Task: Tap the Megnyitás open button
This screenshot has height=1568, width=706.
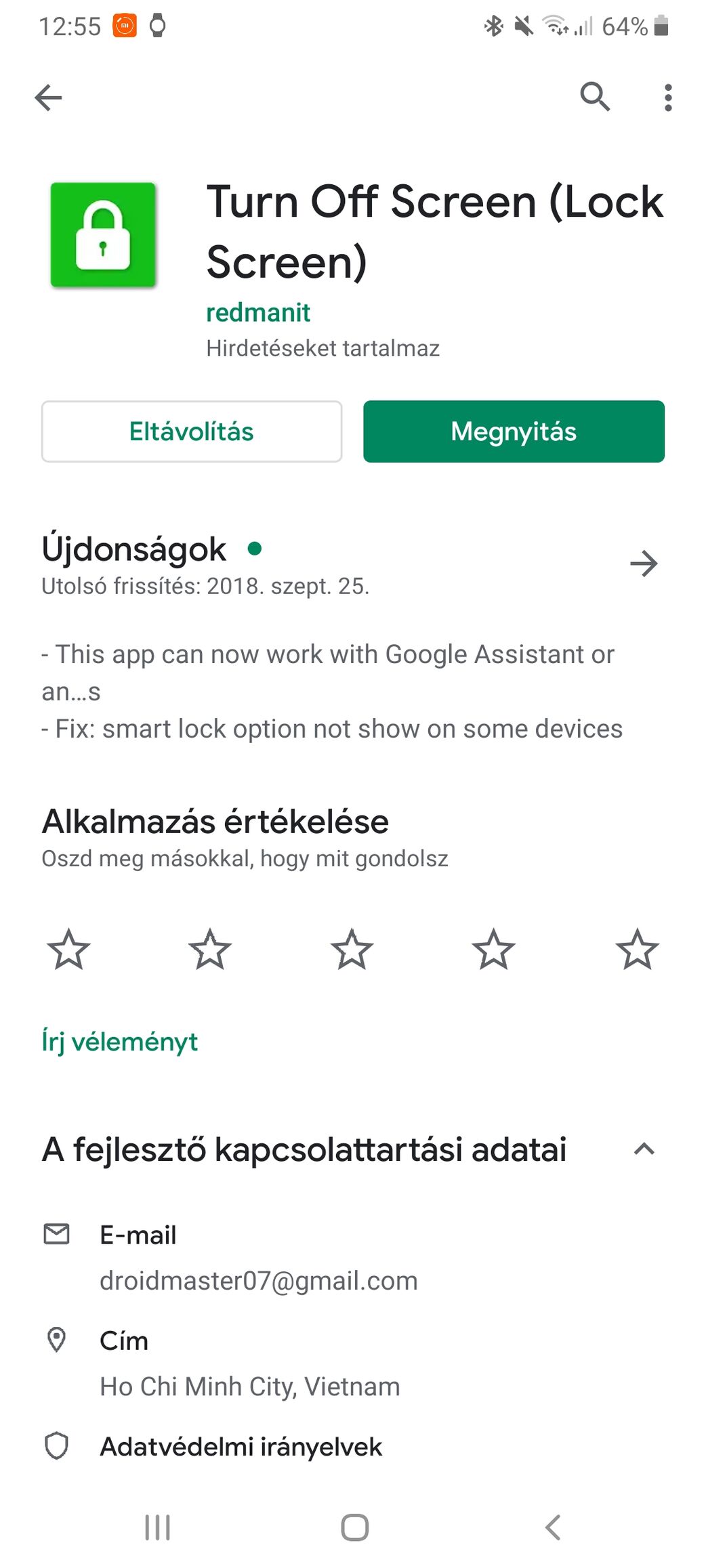Action: point(514,431)
